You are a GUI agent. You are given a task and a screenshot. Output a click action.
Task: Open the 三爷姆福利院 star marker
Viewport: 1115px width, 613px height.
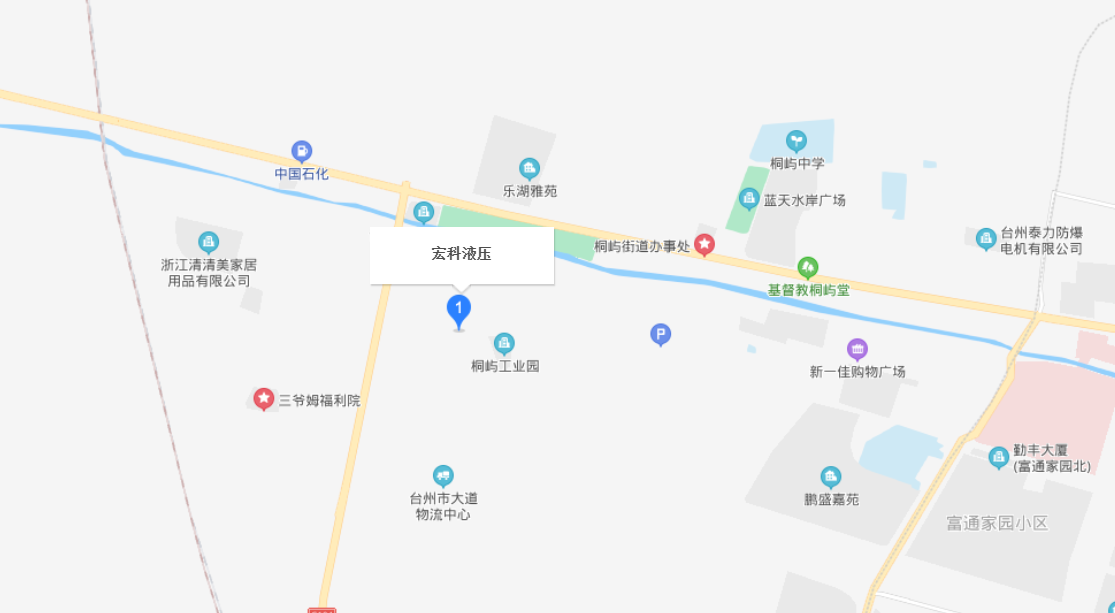click(264, 399)
